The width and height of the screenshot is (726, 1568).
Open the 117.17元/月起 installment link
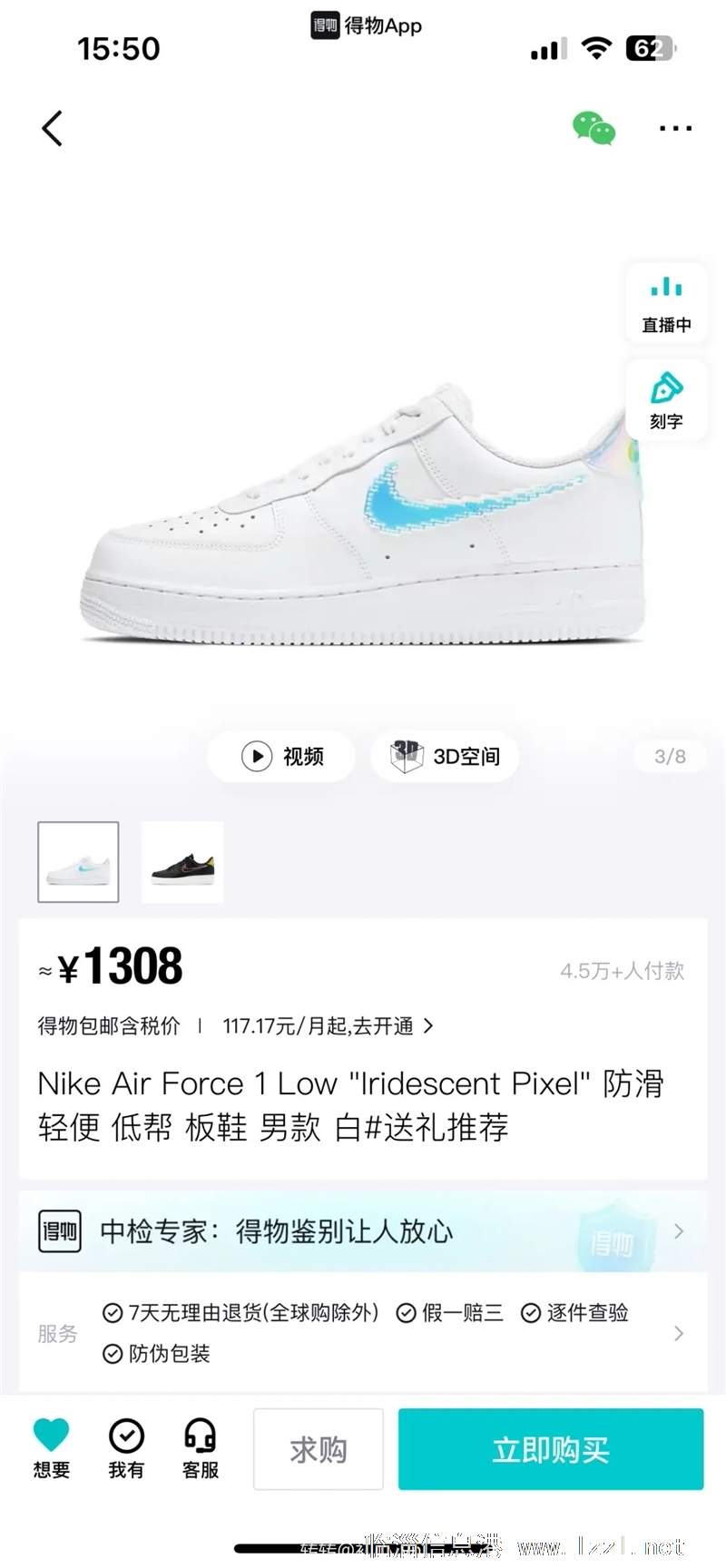[x=329, y=1026]
